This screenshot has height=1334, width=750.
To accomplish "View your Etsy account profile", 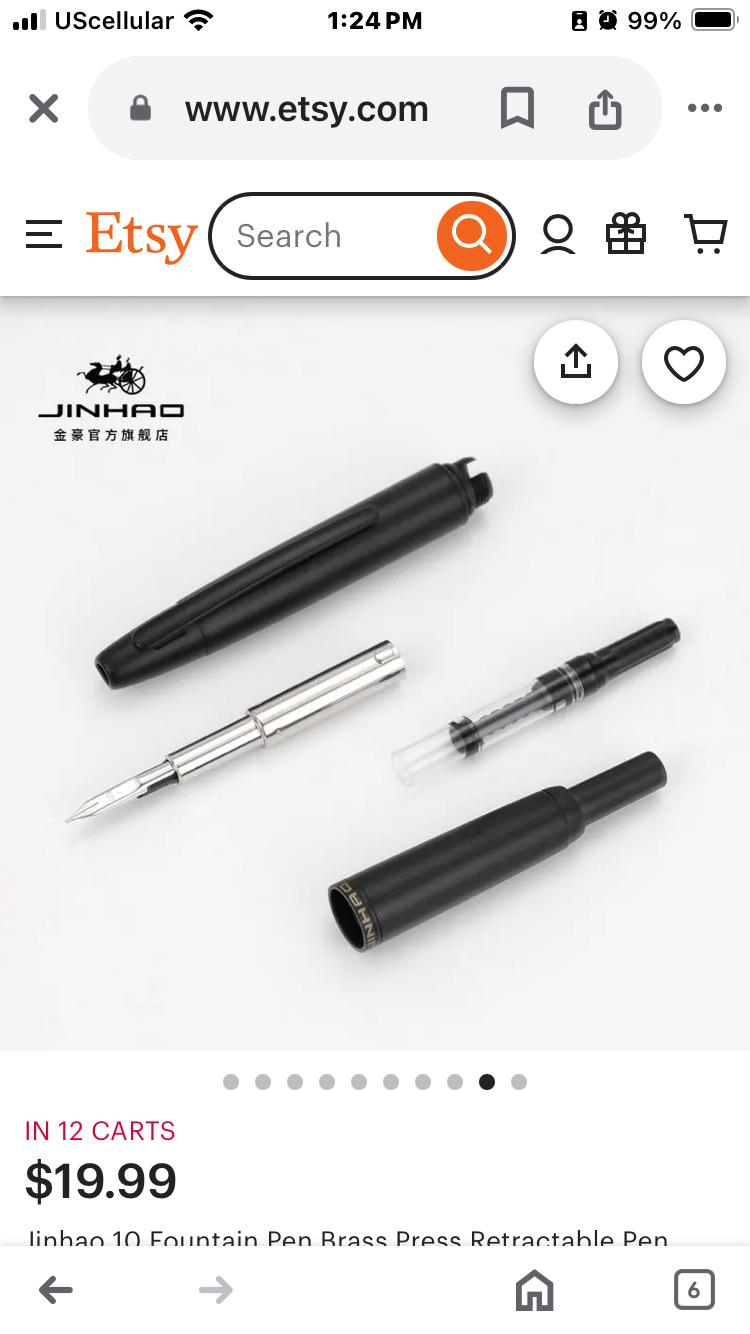I will (557, 235).
